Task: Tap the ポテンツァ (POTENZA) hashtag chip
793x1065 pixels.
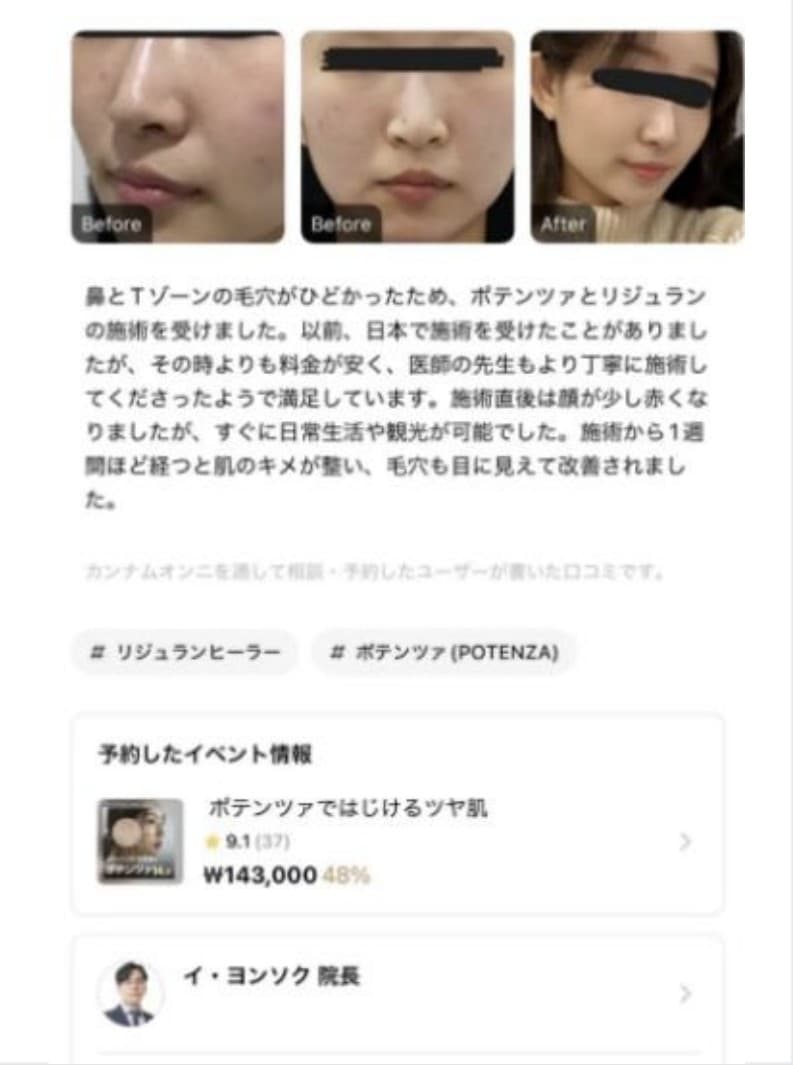Action: coord(444,652)
